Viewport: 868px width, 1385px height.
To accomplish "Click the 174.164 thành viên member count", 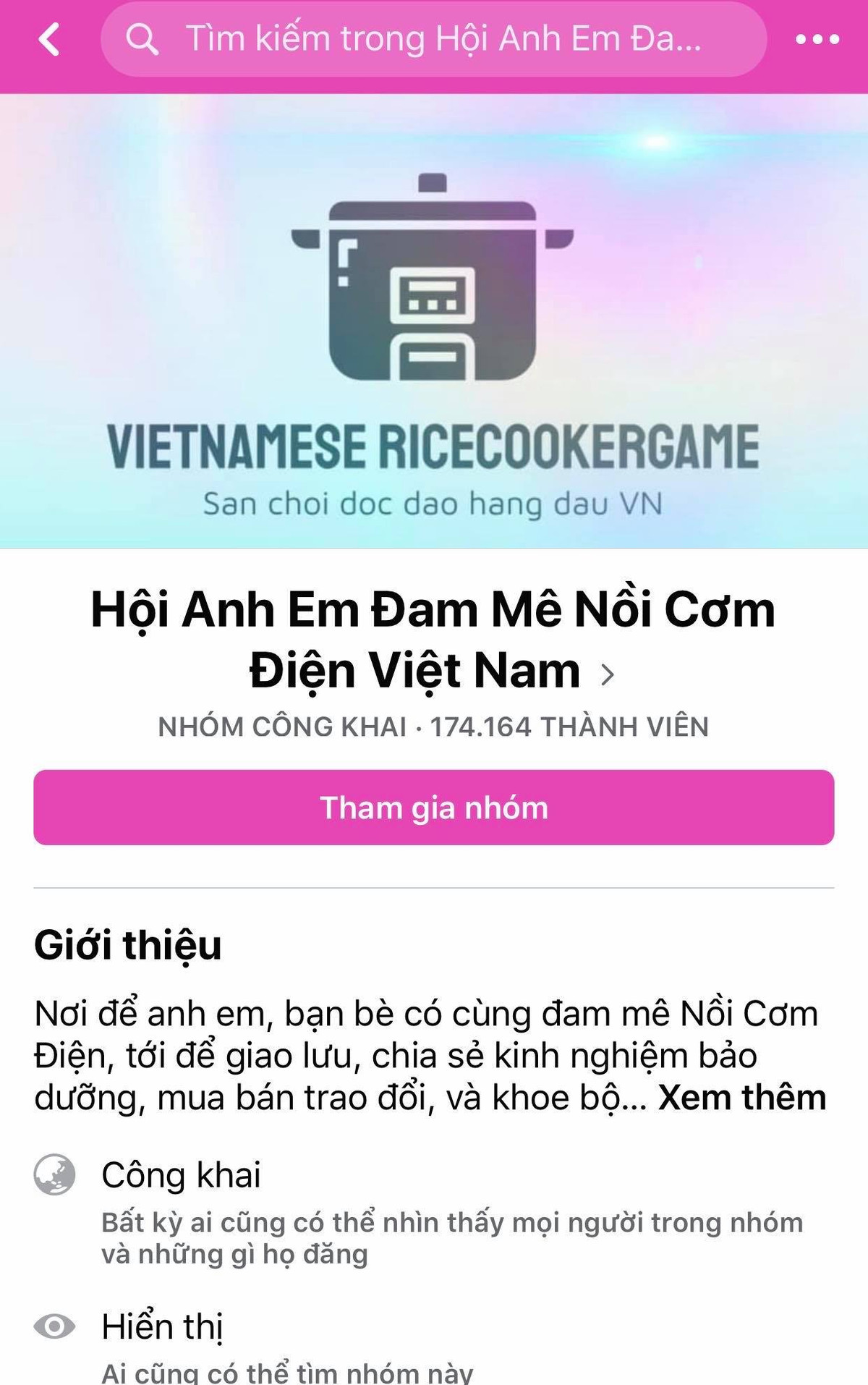I will [x=568, y=727].
